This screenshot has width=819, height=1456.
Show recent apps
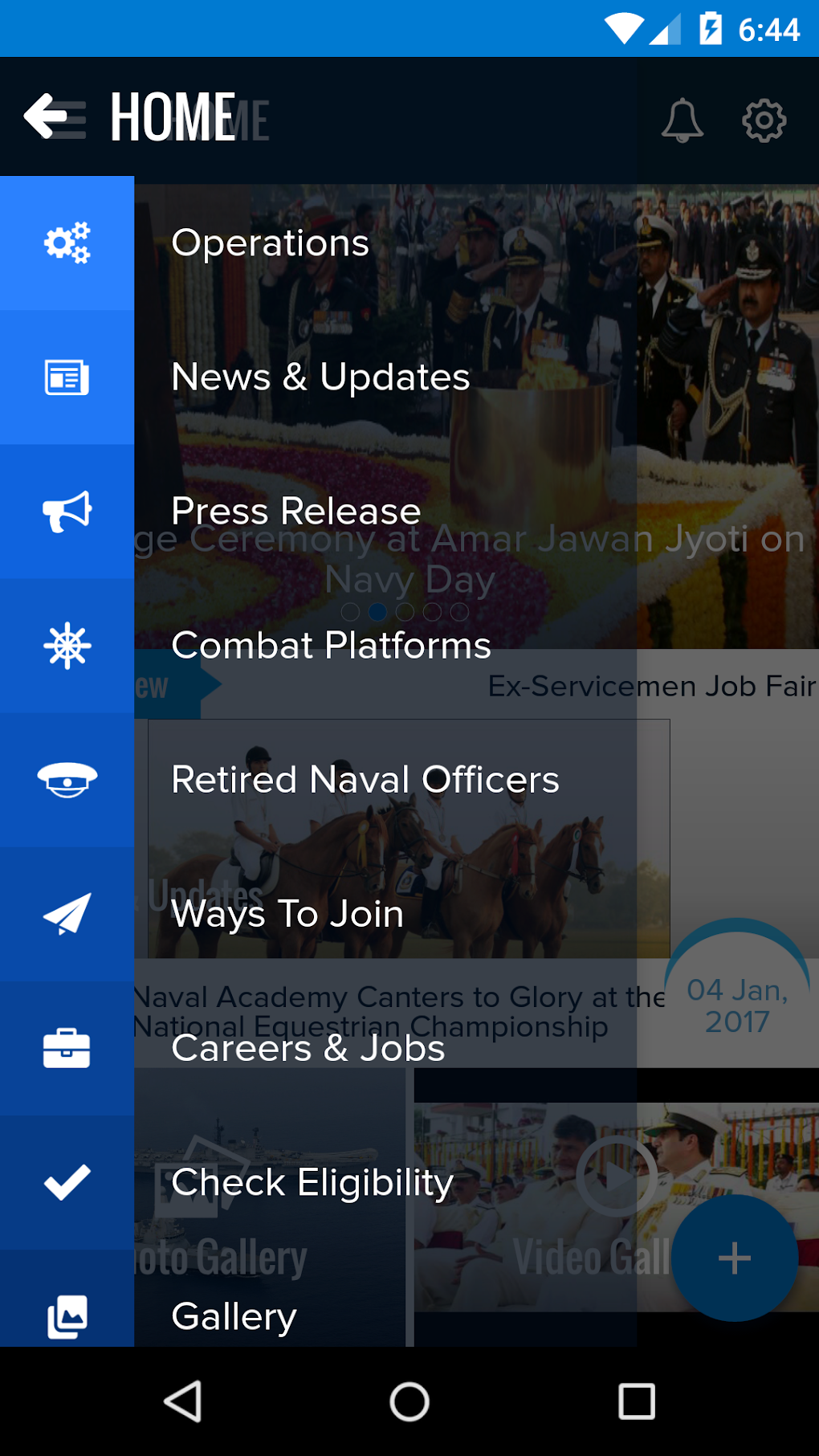coord(636,1402)
